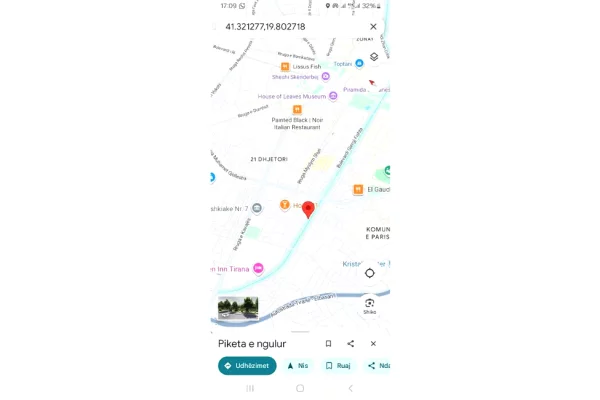The height and width of the screenshot is (400, 600).
Task: Reset map orientation with the compass
Action: click(x=372, y=82)
